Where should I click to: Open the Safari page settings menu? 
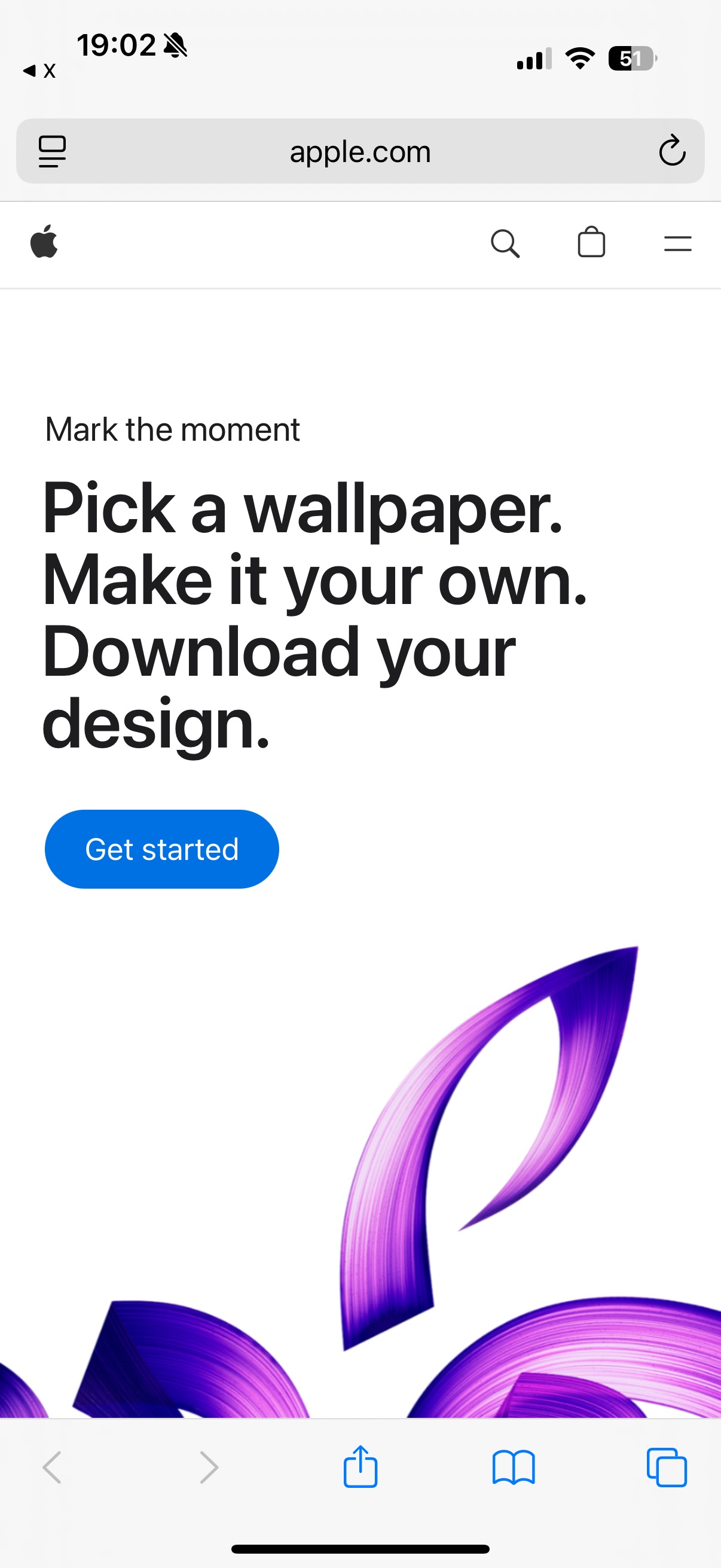[x=52, y=151]
